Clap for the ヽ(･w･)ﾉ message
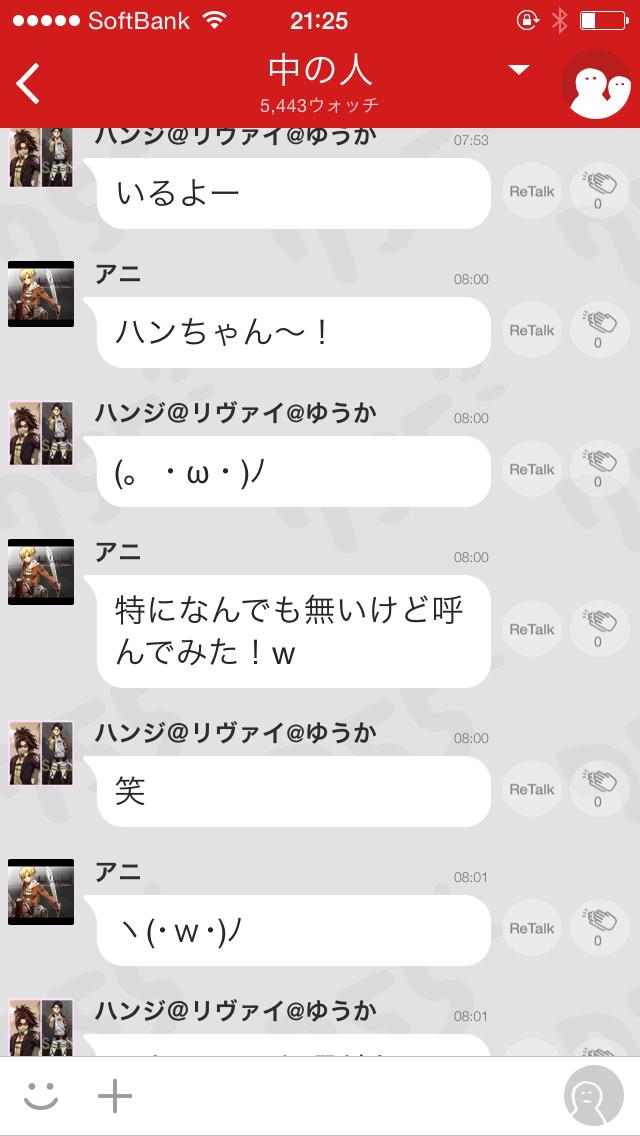640x1136 pixels. pos(598,928)
